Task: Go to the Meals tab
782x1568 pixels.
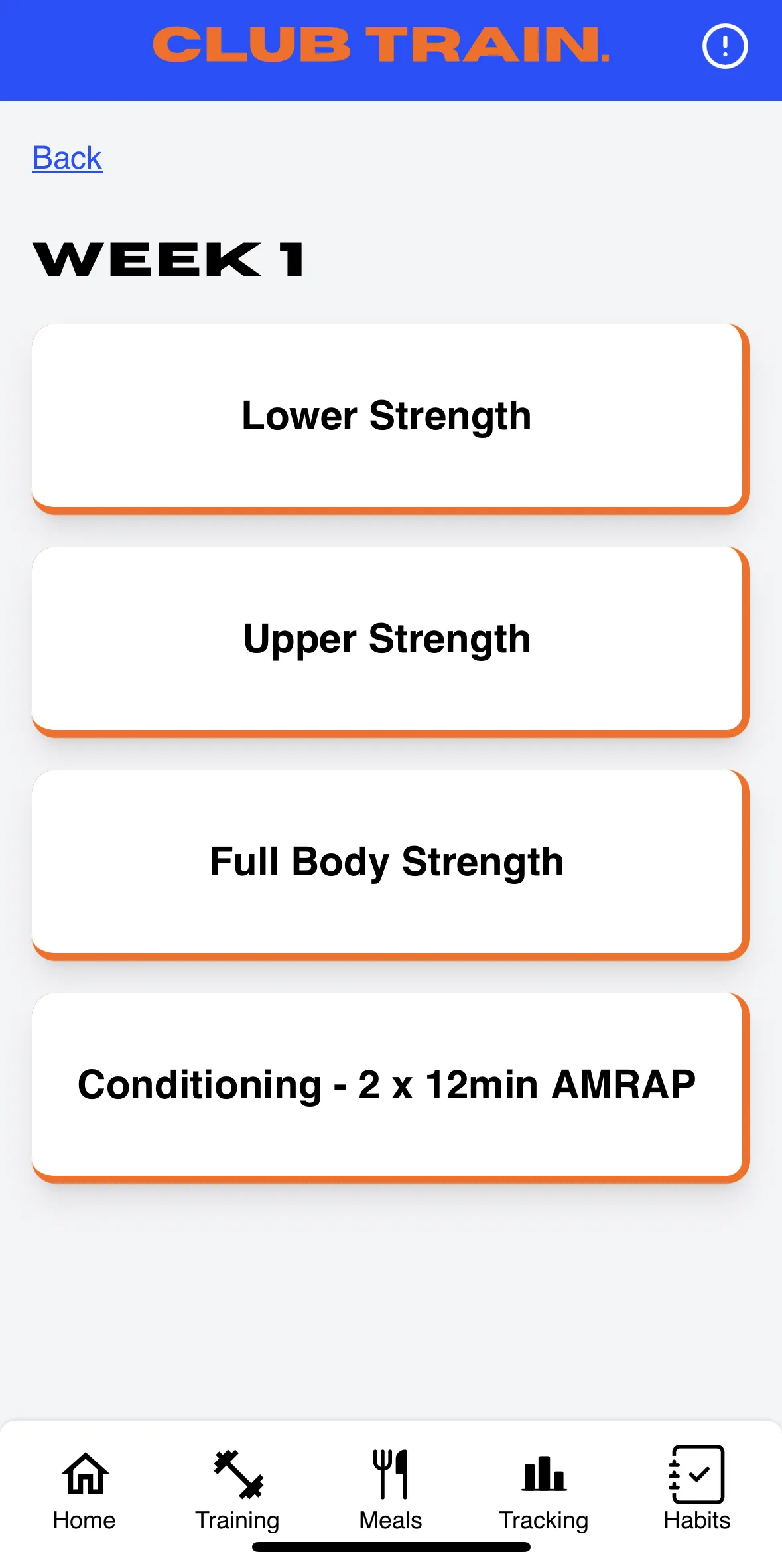Action: point(391,1490)
